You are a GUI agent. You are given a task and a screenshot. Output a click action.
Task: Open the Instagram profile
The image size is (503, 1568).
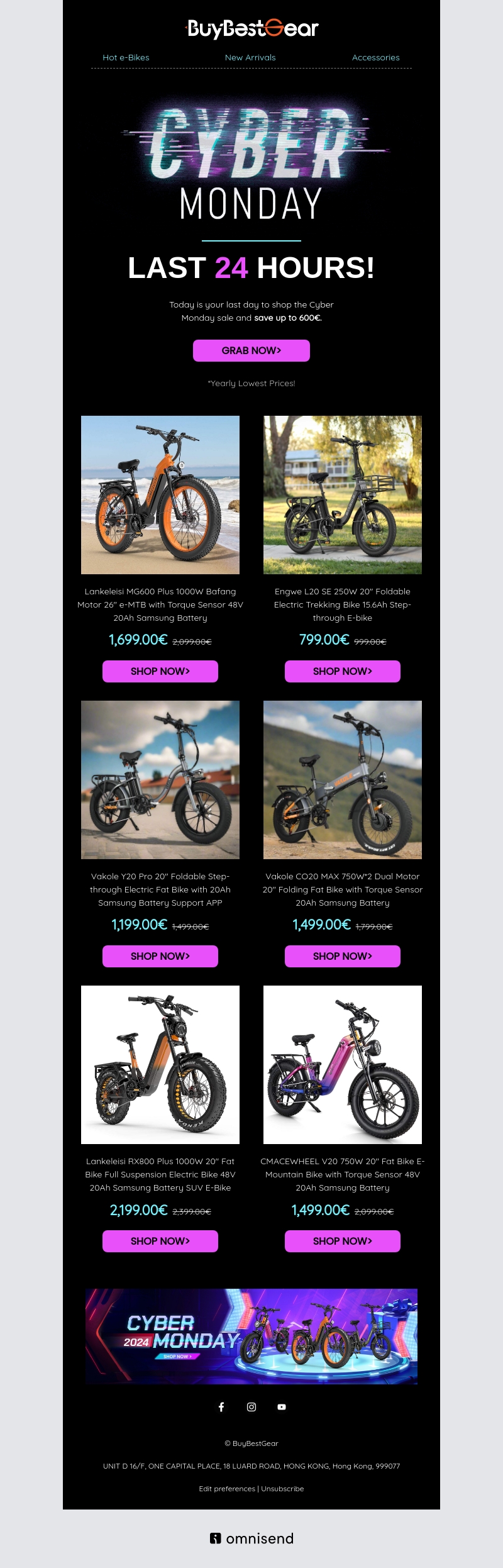pos(251,1407)
